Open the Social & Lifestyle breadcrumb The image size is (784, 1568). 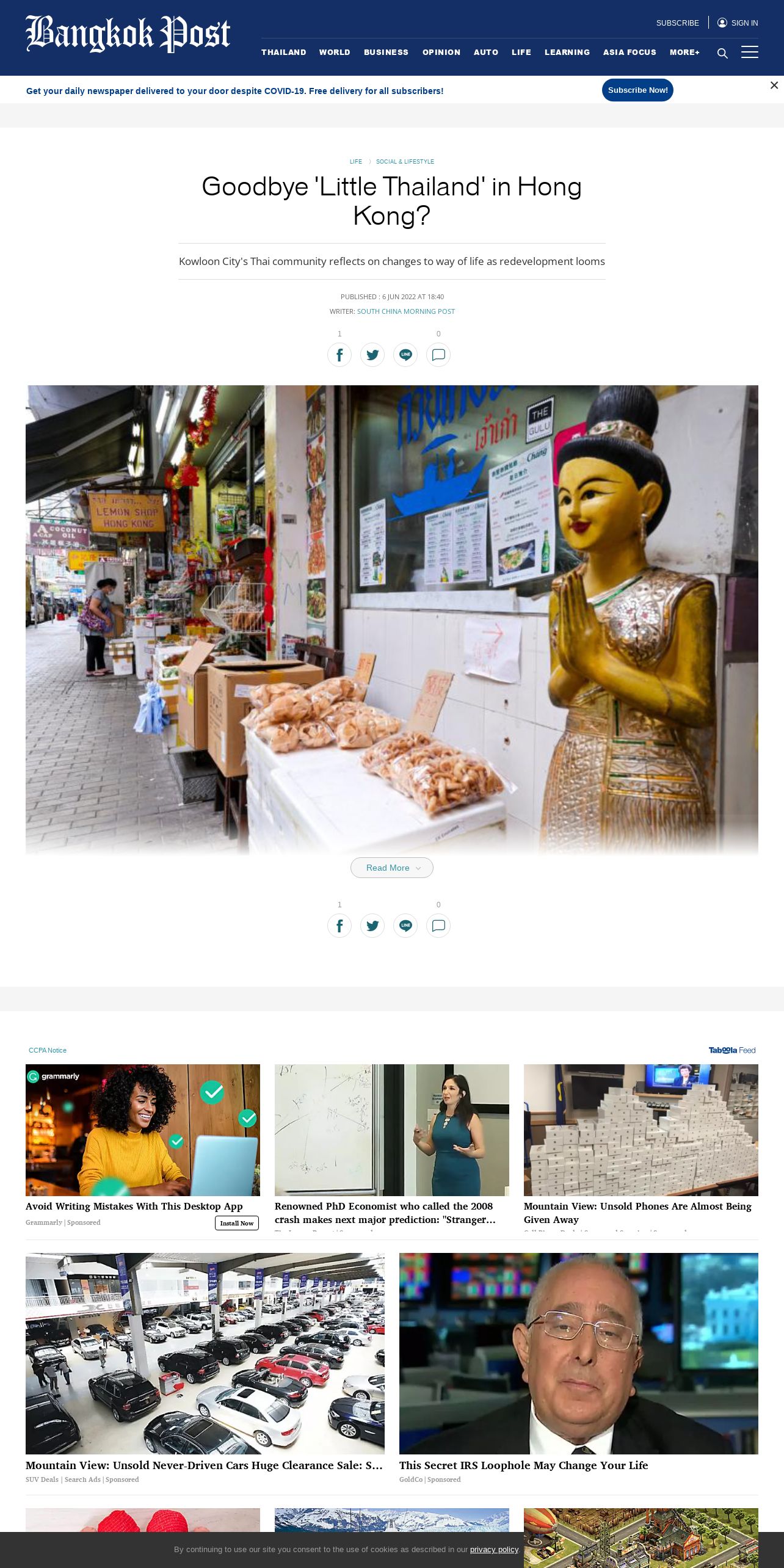coord(405,162)
